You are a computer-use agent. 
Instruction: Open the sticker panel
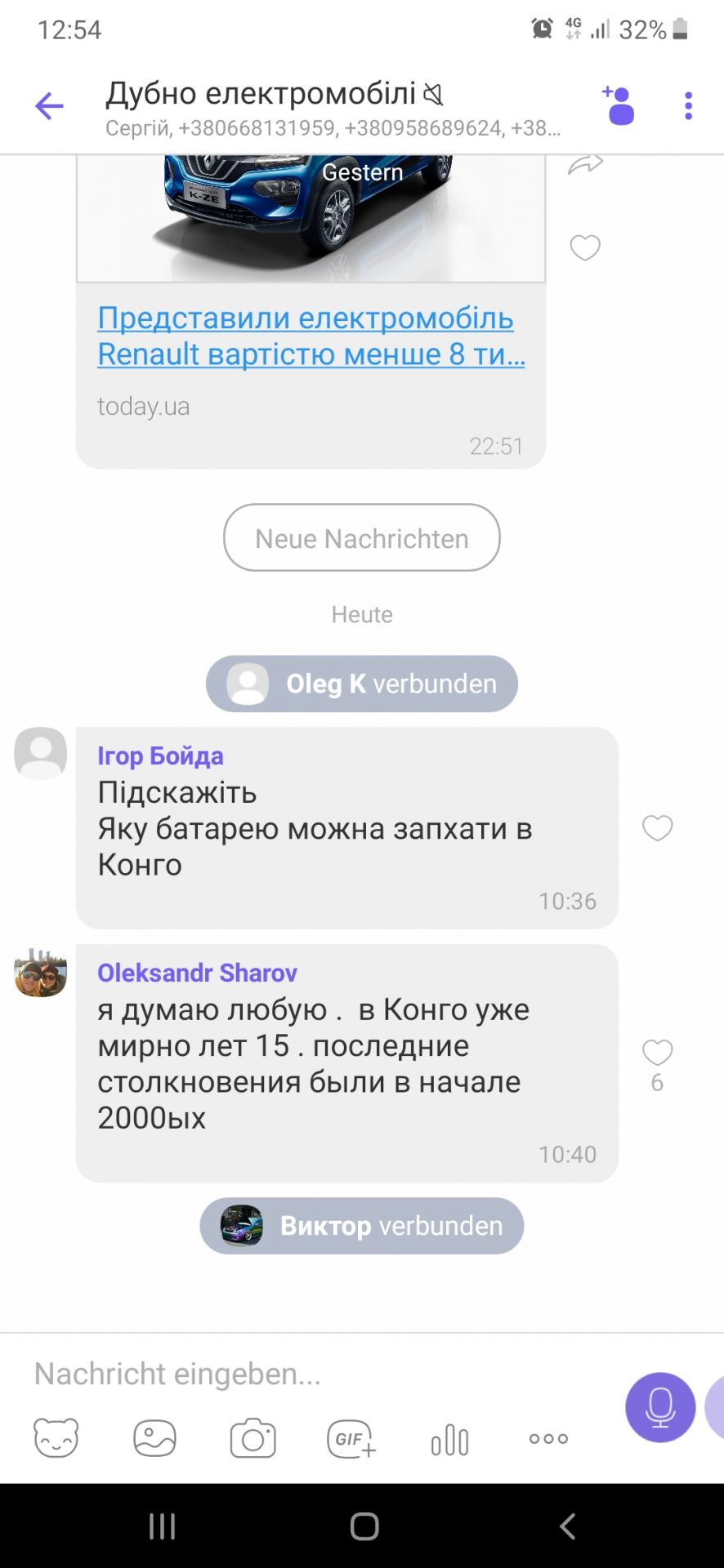[56, 1438]
